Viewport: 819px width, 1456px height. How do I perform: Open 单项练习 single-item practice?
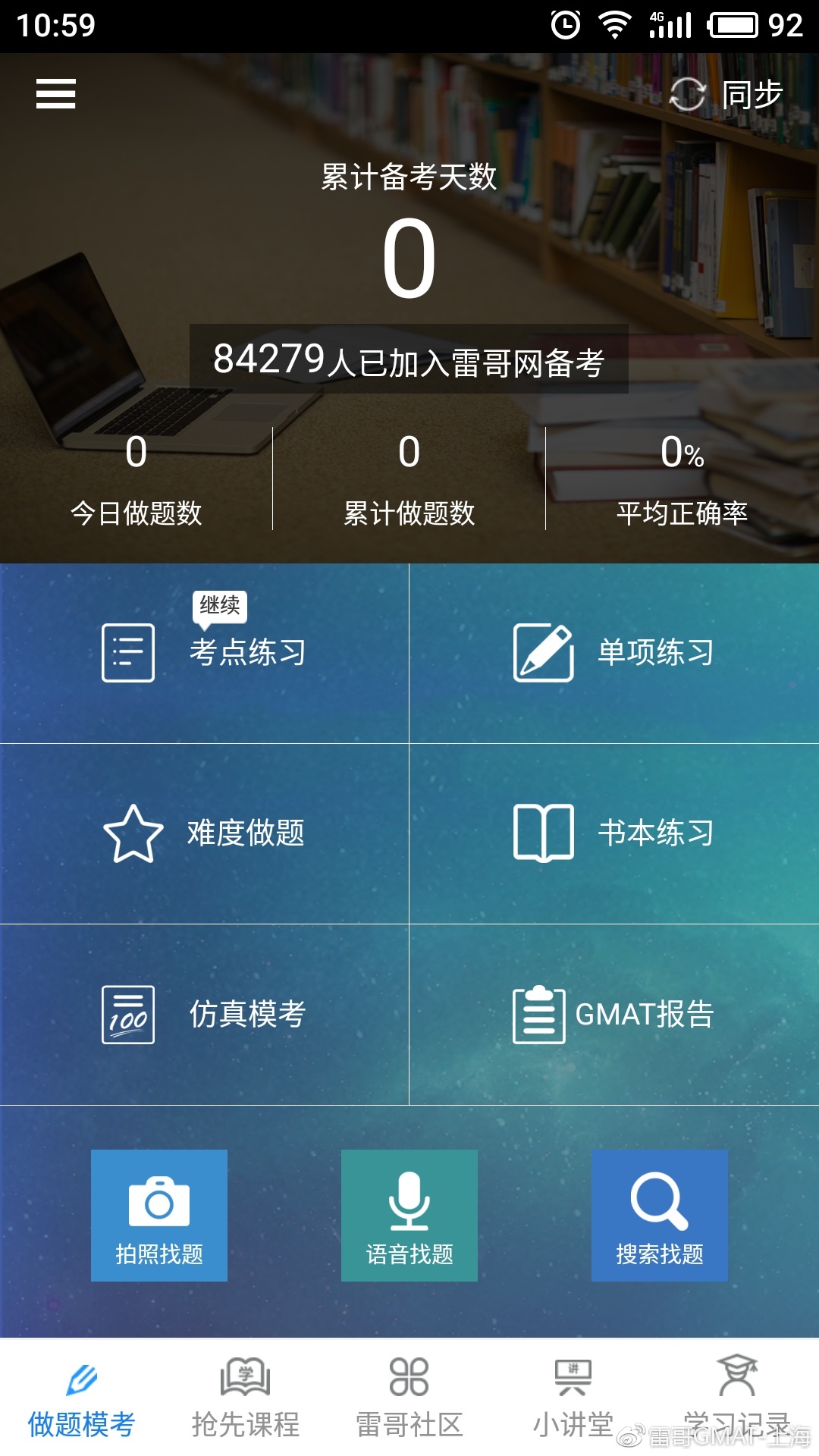coord(614,653)
